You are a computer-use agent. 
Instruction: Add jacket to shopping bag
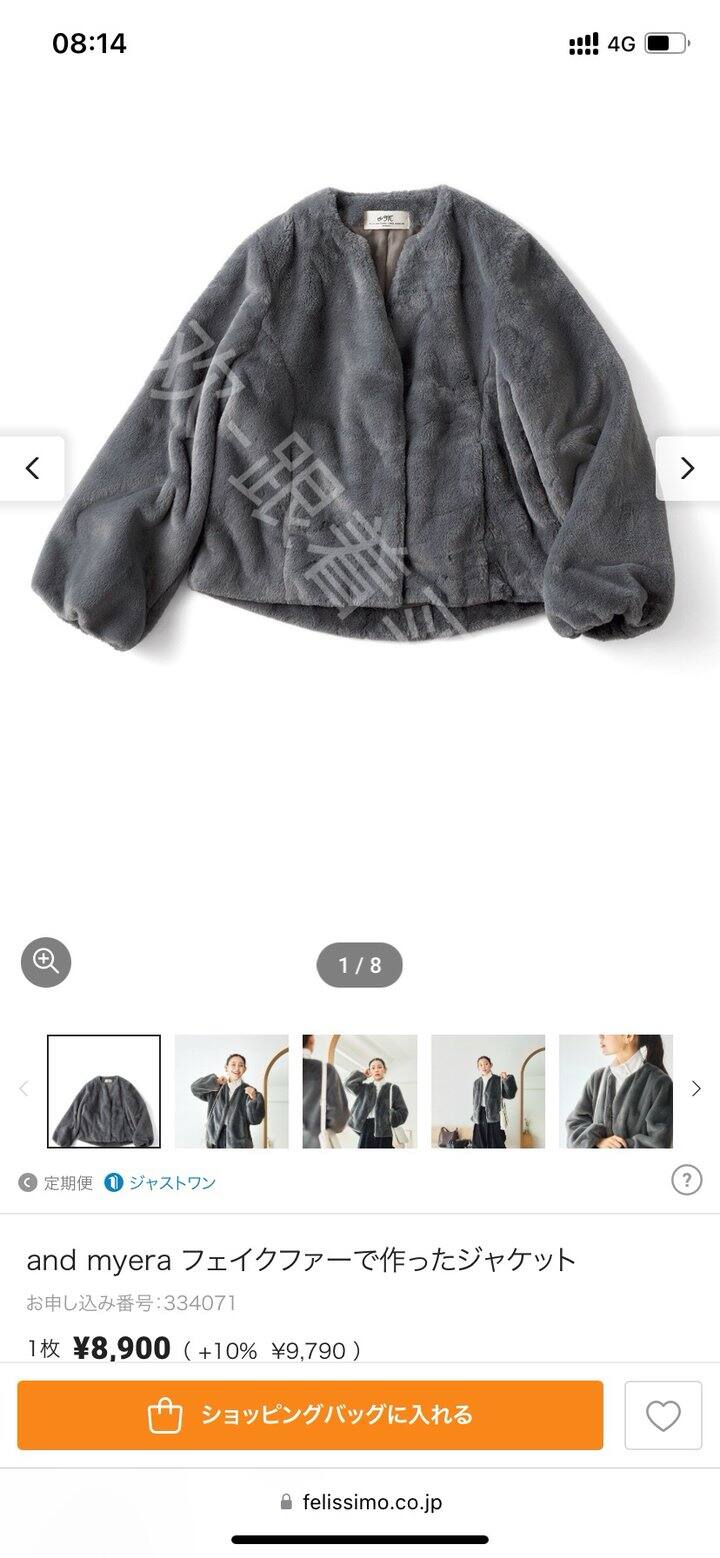click(x=310, y=1415)
